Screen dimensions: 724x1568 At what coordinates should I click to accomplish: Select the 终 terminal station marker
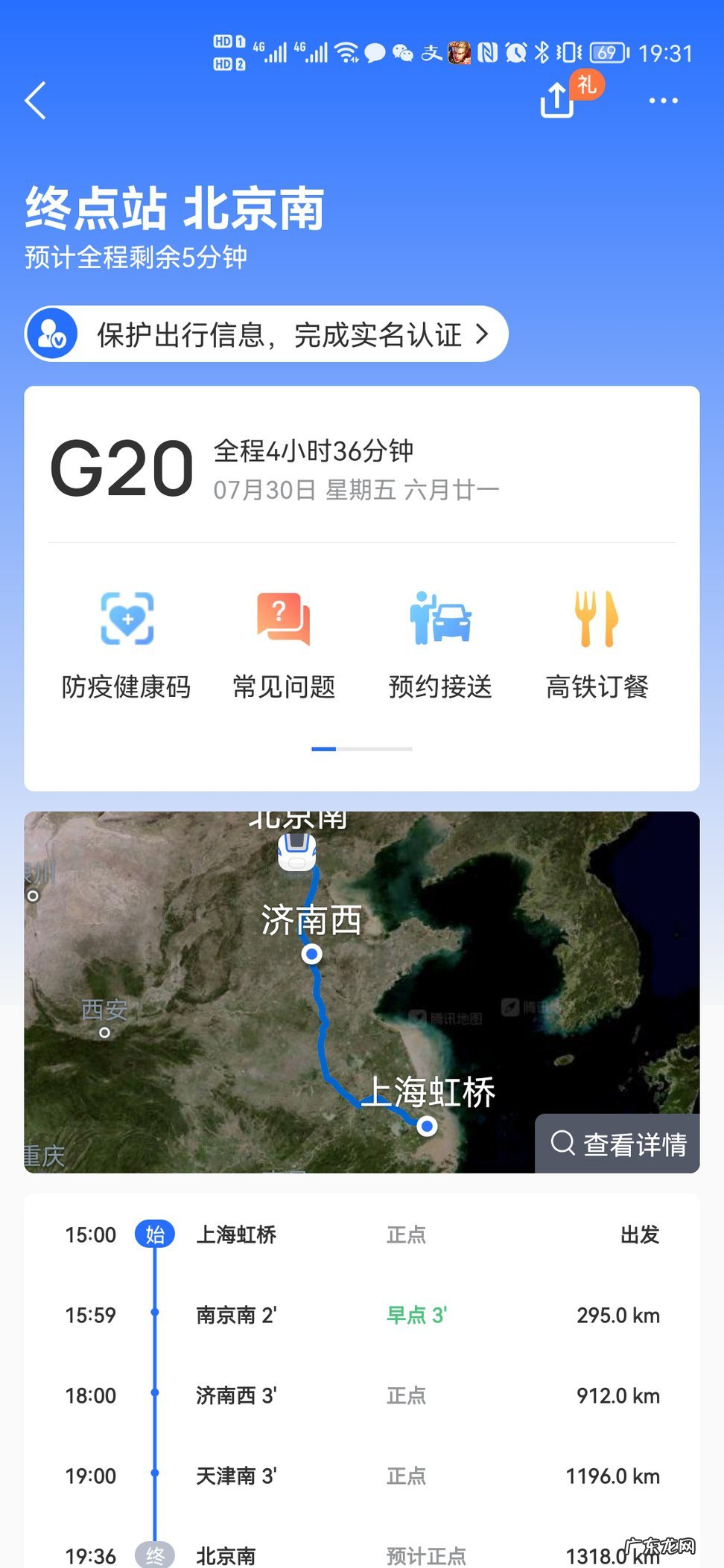point(156,1555)
